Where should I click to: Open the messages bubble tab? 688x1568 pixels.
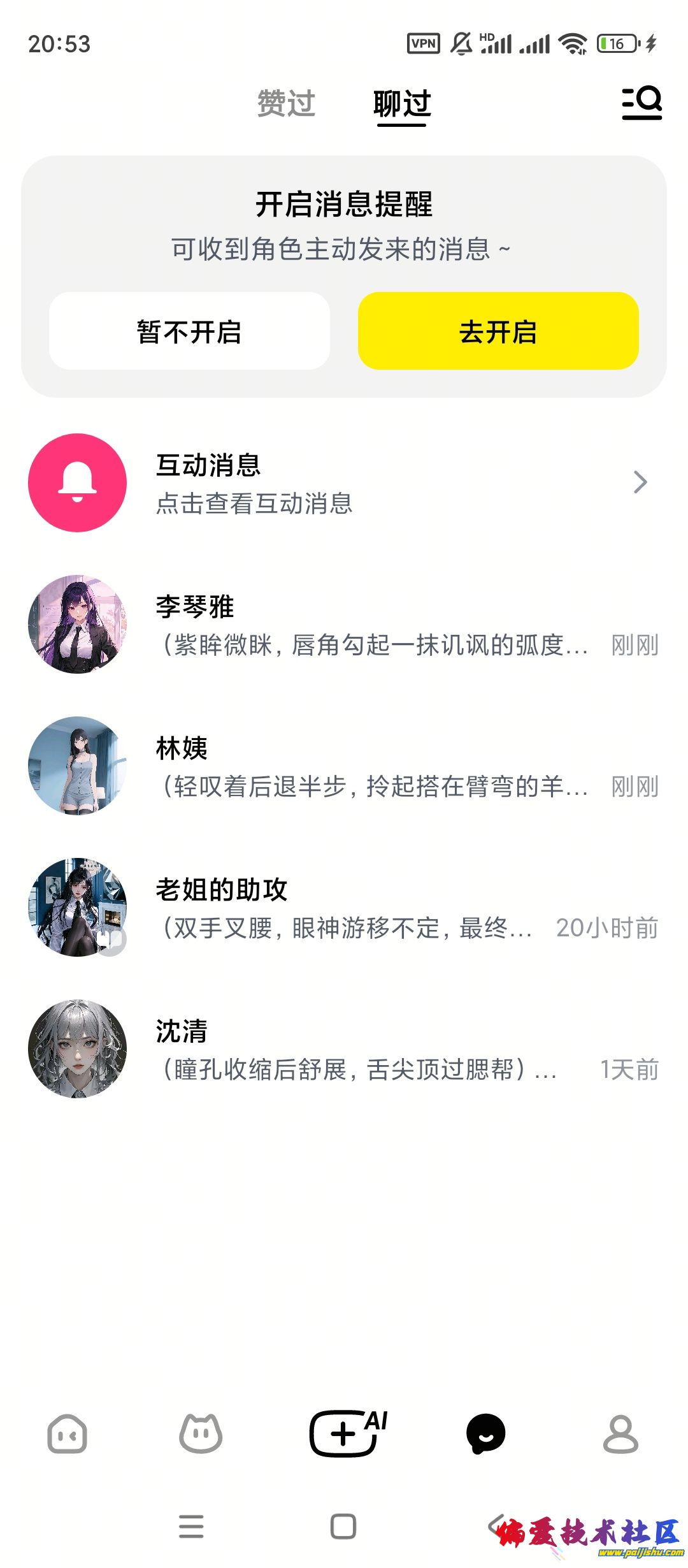point(485,1434)
